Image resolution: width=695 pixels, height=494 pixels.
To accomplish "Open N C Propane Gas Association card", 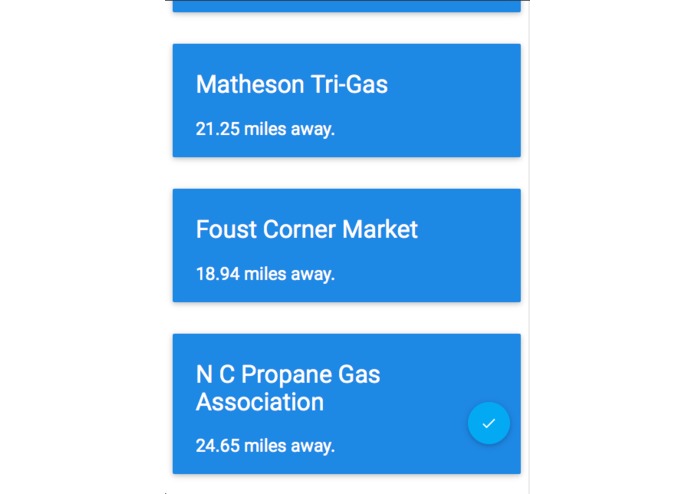I will (320, 403).
